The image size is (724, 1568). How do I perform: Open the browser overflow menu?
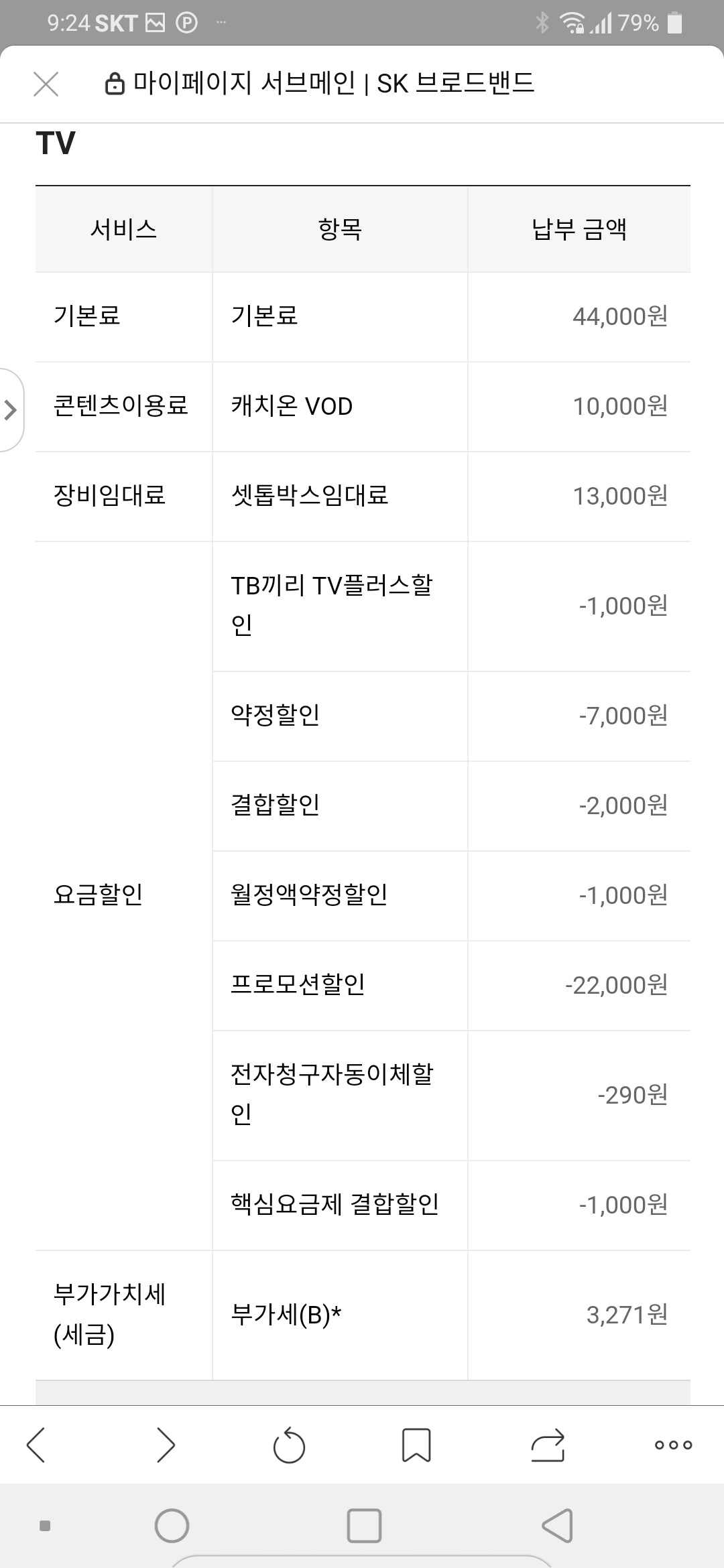[x=673, y=1445]
